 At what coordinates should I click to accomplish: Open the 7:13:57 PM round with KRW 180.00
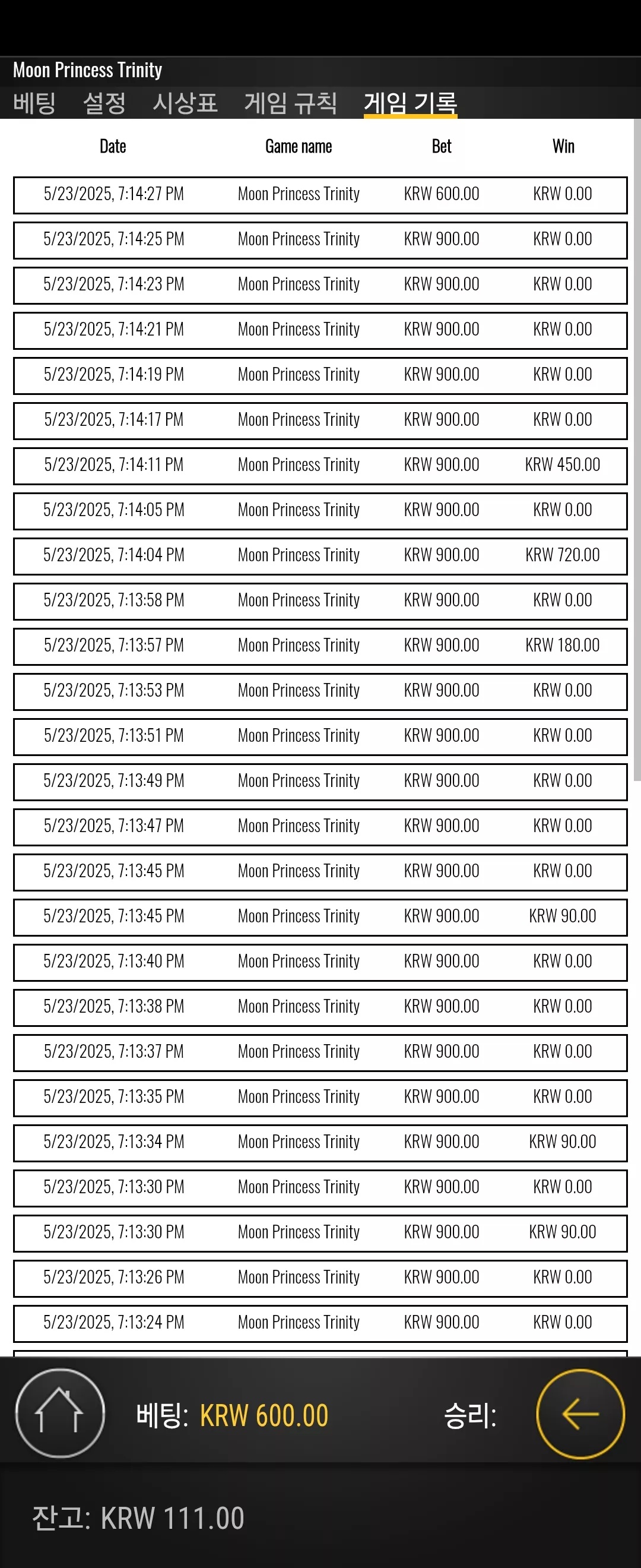tap(320, 646)
